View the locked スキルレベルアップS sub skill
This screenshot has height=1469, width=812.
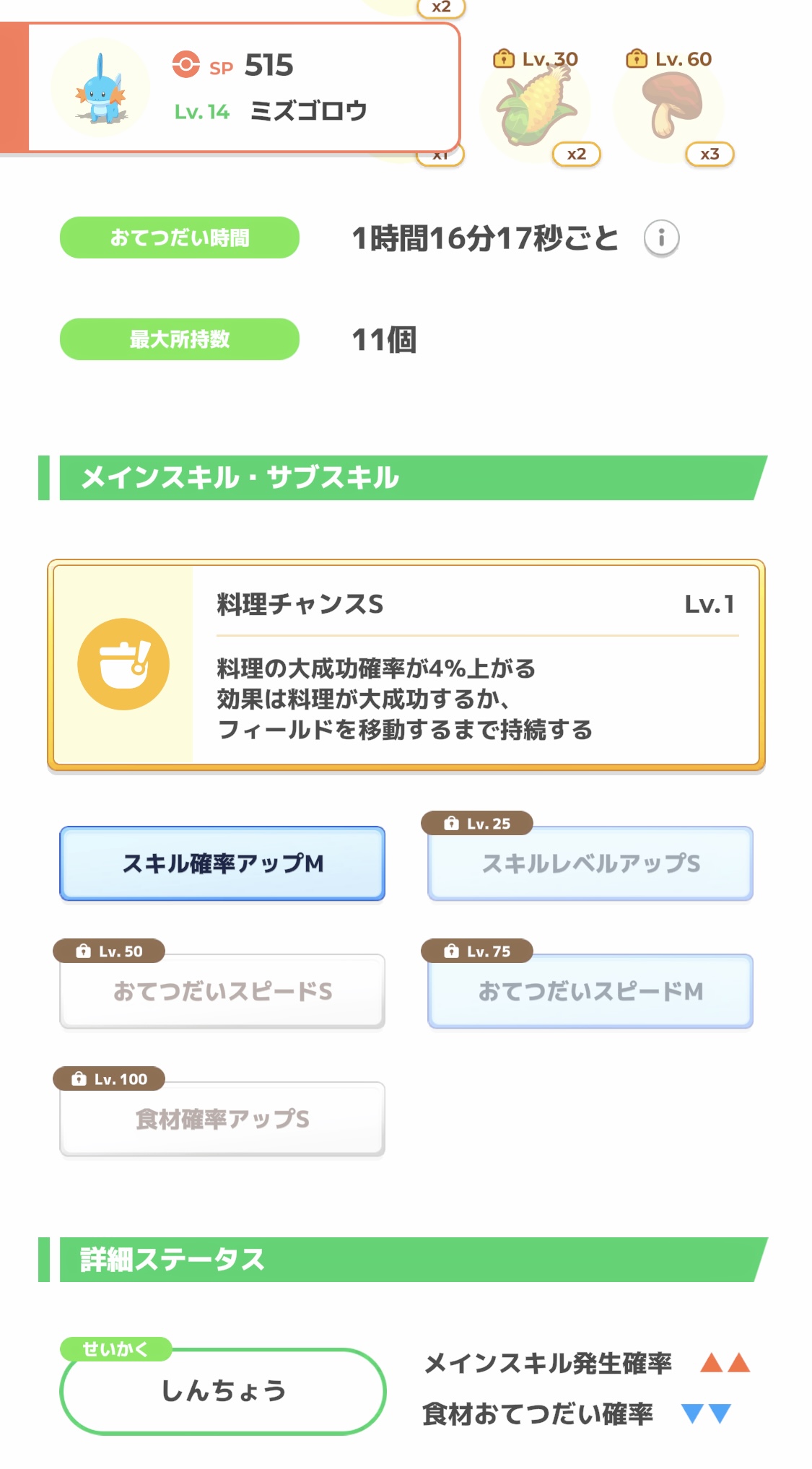pos(590,863)
